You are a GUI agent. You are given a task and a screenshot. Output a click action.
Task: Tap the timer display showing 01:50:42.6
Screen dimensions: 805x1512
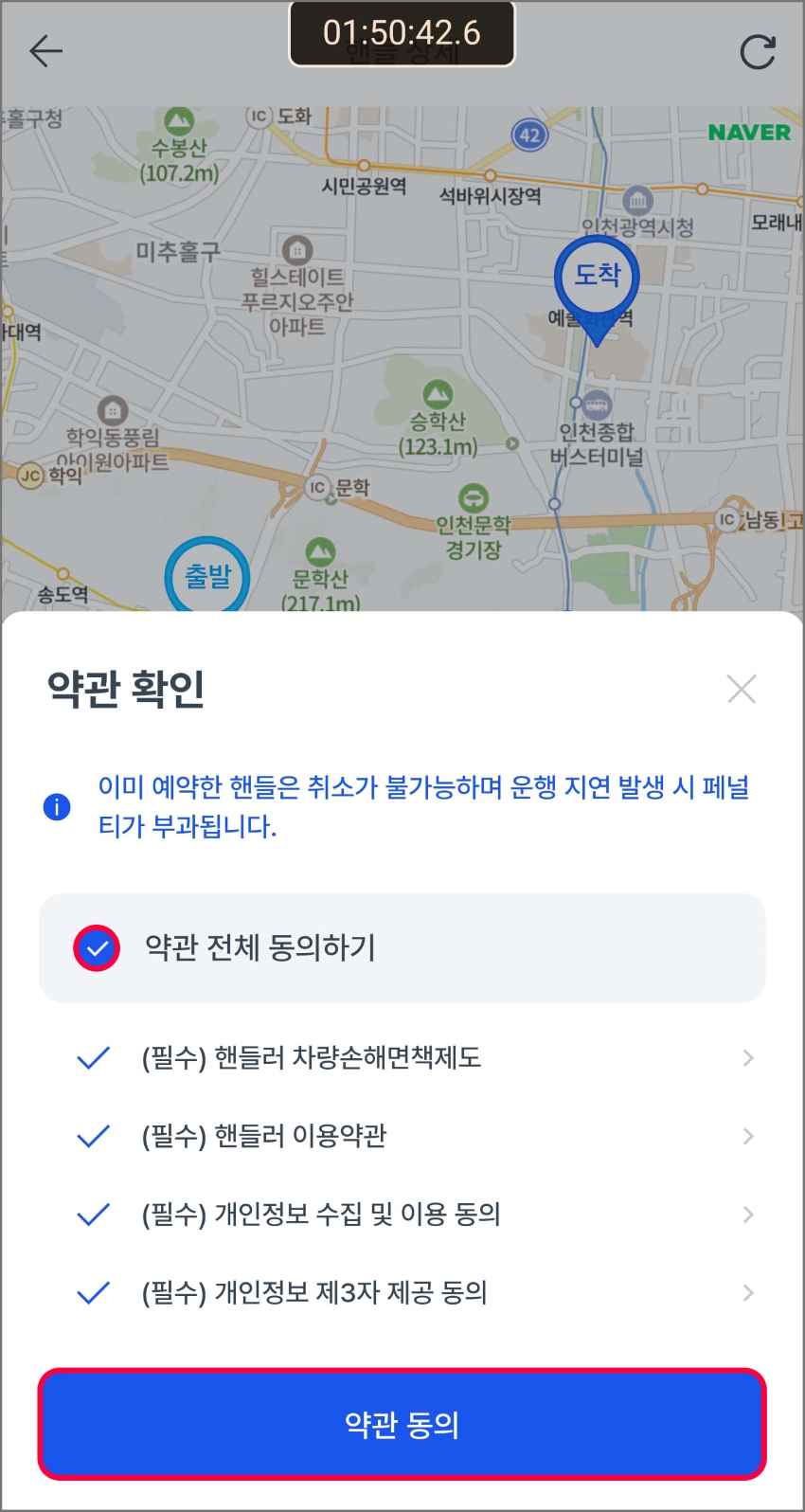click(402, 31)
